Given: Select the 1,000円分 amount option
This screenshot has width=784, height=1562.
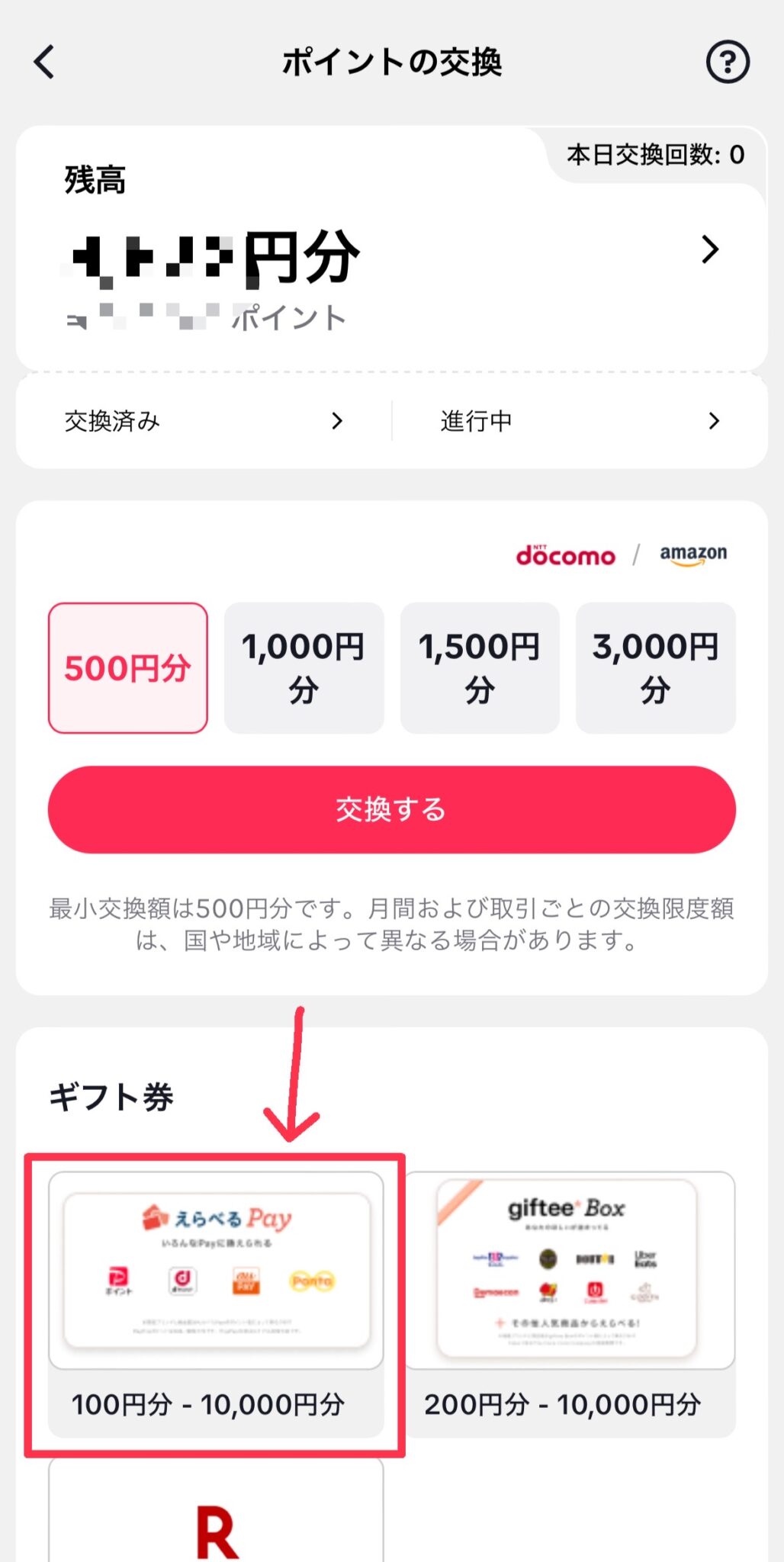Looking at the screenshot, I should point(304,666).
